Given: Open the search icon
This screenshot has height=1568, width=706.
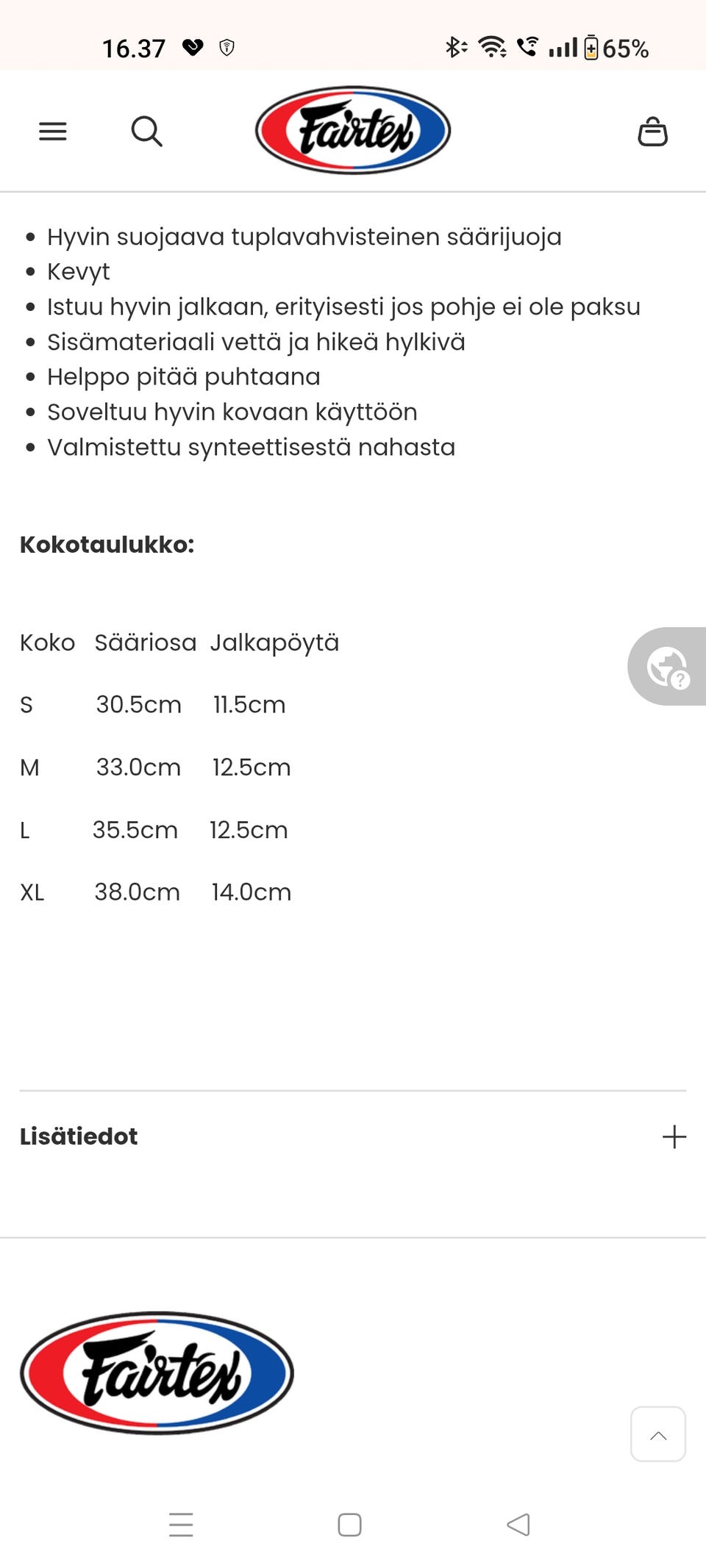Looking at the screenshot, I should coord(147,131).
